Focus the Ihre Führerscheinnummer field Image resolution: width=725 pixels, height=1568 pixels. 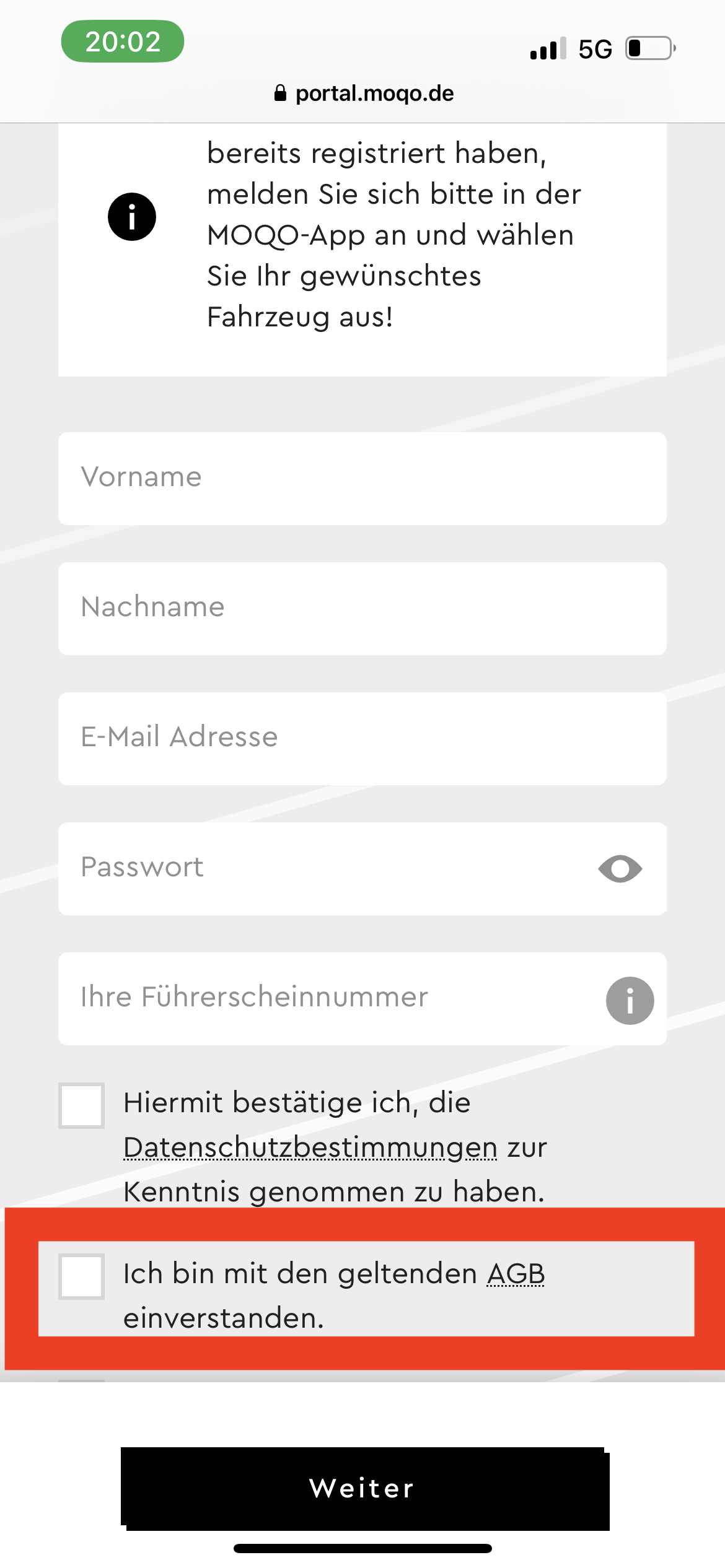pyautogui.click(x=322, y=998)
